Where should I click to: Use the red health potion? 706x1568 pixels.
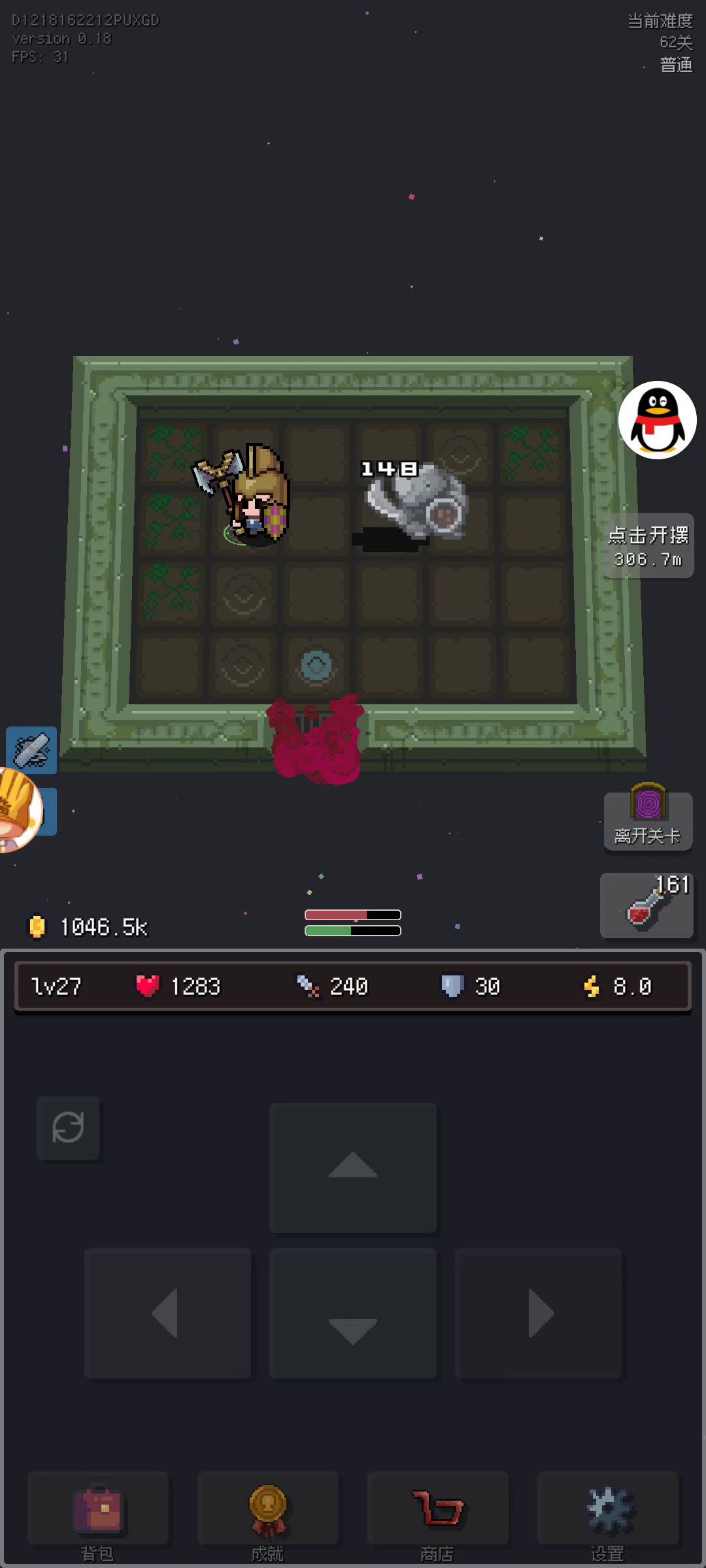click(647, 906)
